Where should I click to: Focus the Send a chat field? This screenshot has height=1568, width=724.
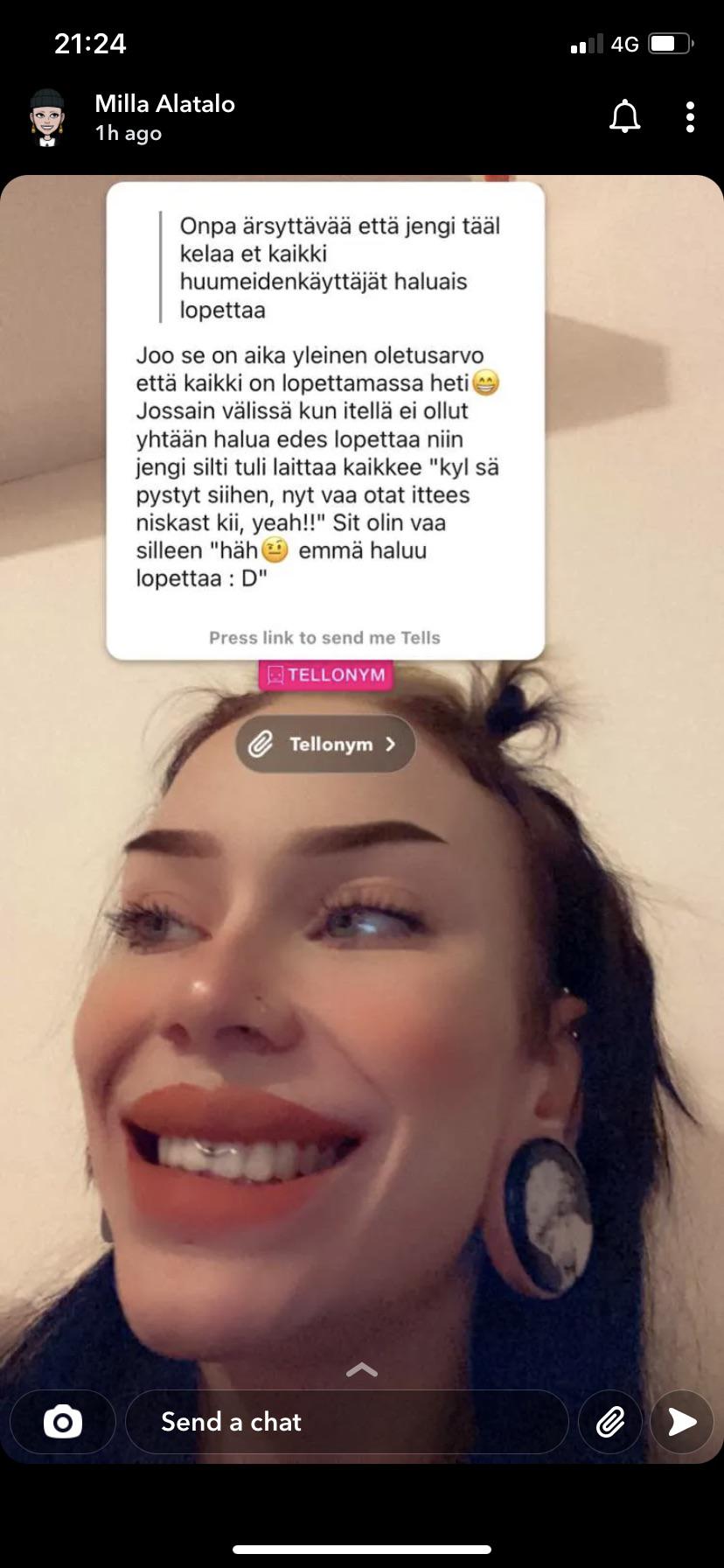[346, 1422]
